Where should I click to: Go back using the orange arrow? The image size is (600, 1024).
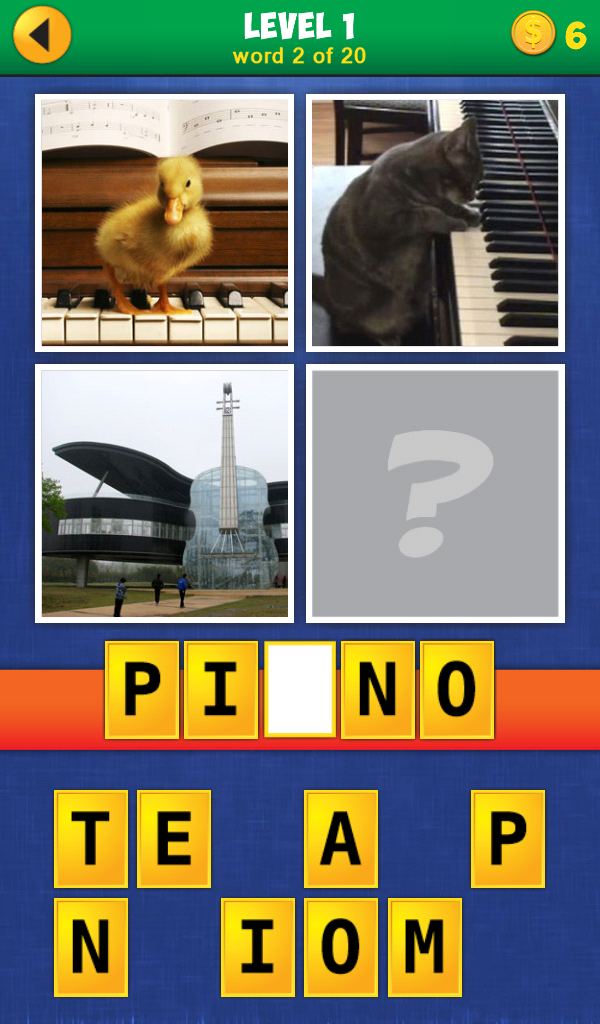click(42, 35)
